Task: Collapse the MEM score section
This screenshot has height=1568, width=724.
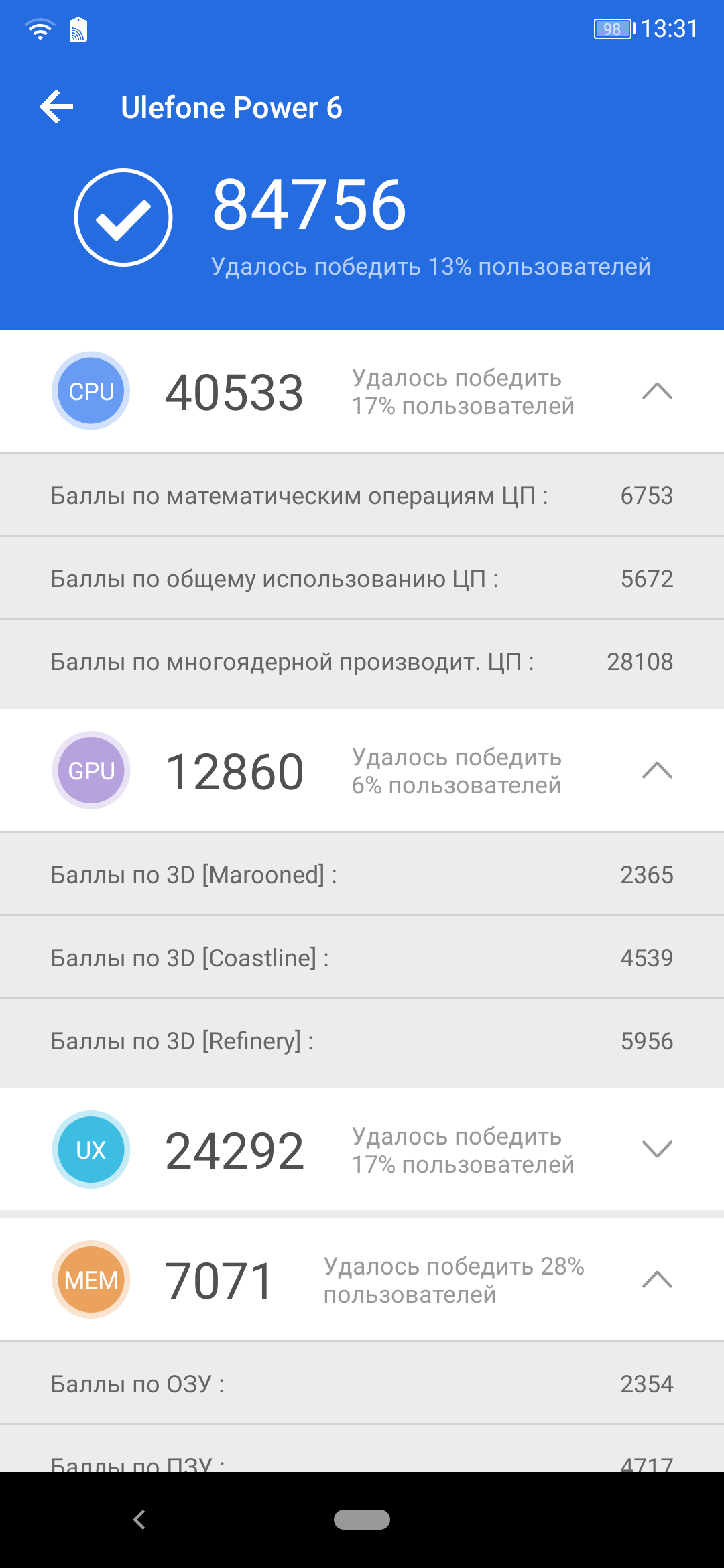Action: [657, 1279]
